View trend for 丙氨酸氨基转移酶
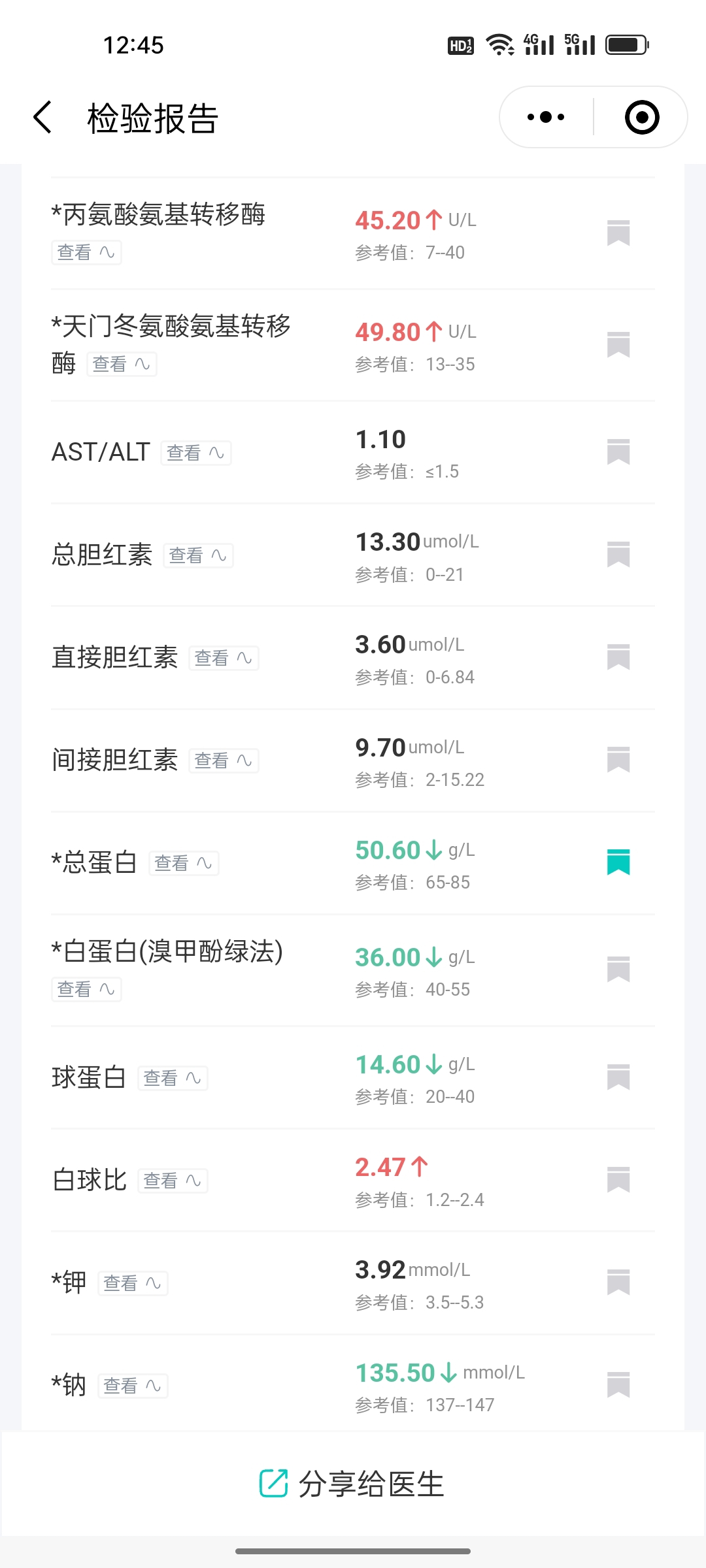706x1568 pixels. point(86,252)
